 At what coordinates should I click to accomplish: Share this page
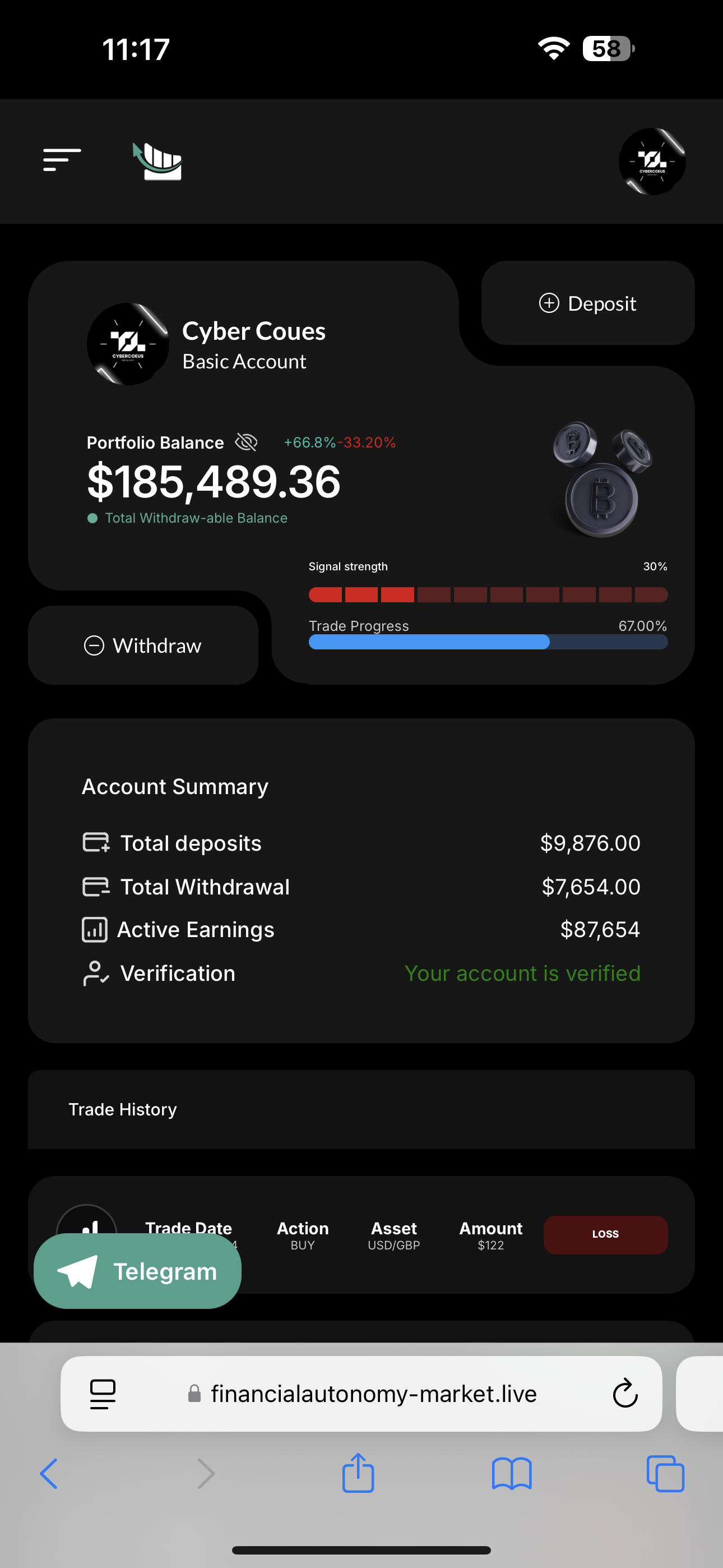click(x=358, y=1473)
